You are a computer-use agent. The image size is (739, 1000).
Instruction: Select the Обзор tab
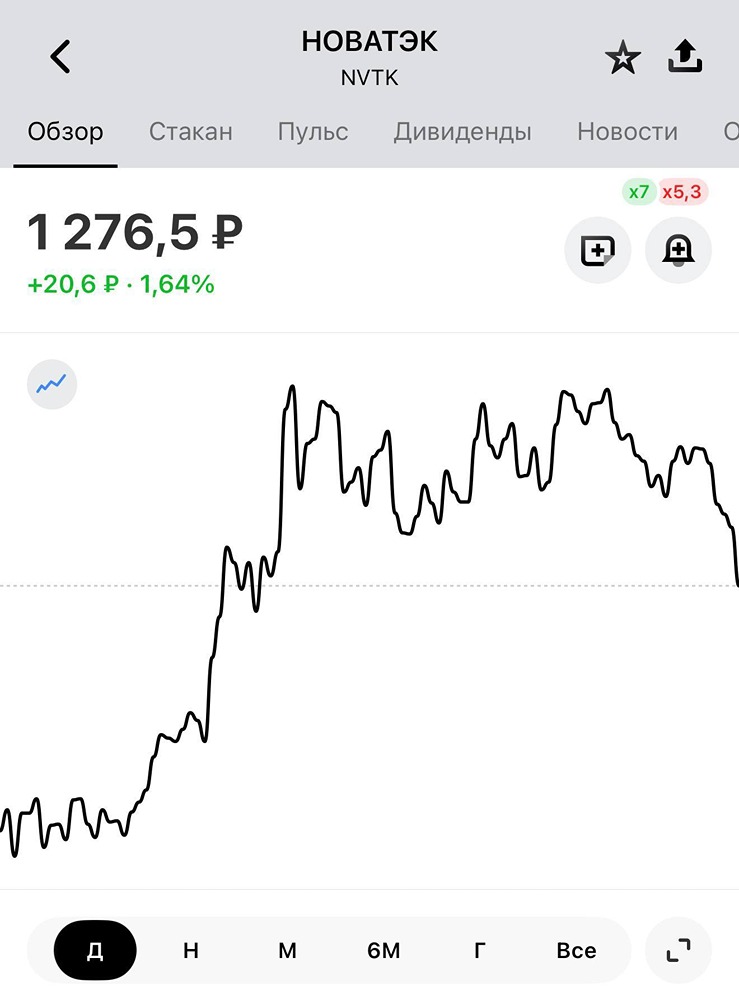click(66, 132)
